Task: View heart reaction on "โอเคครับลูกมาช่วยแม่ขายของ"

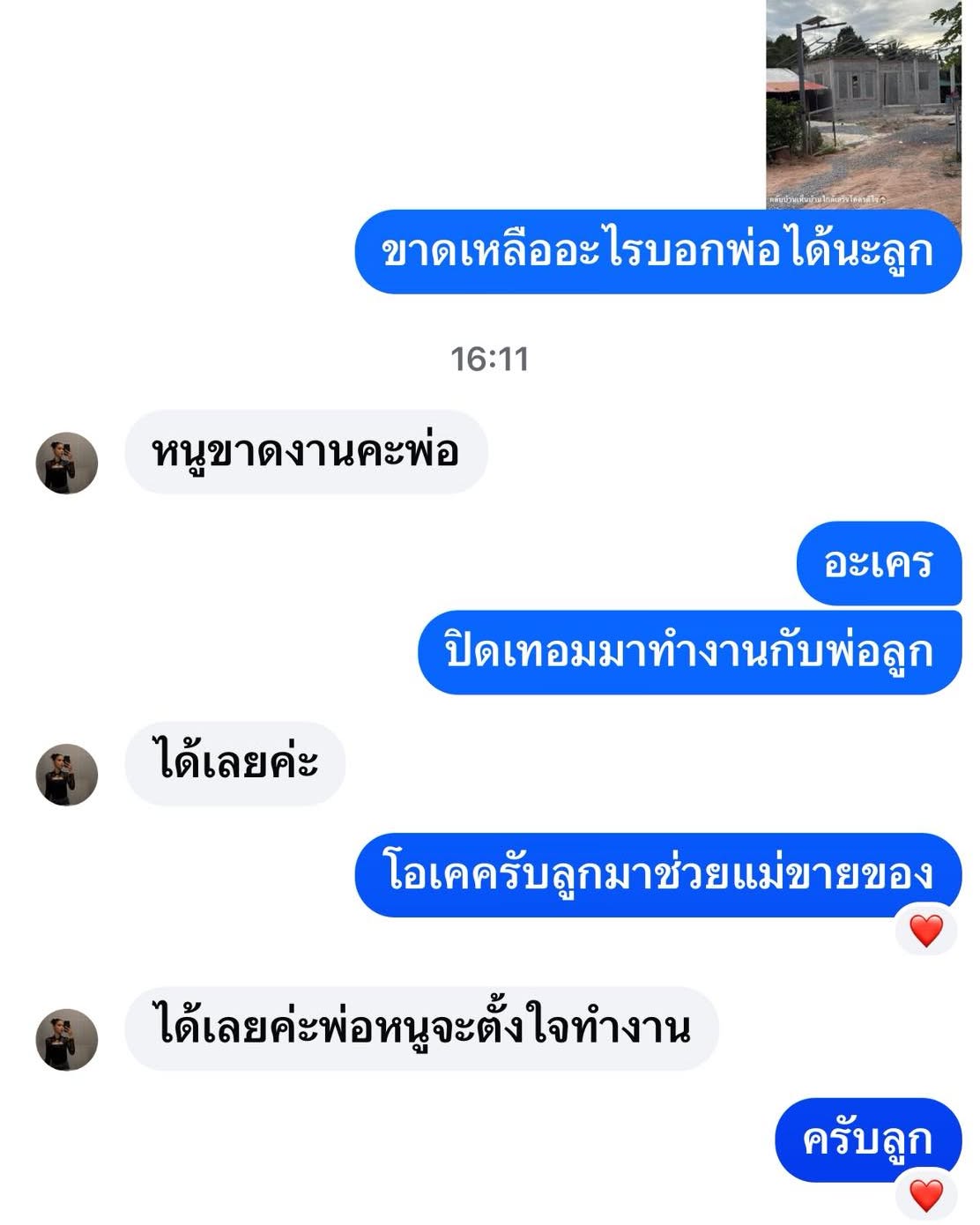Action: (x=925, y=931)
